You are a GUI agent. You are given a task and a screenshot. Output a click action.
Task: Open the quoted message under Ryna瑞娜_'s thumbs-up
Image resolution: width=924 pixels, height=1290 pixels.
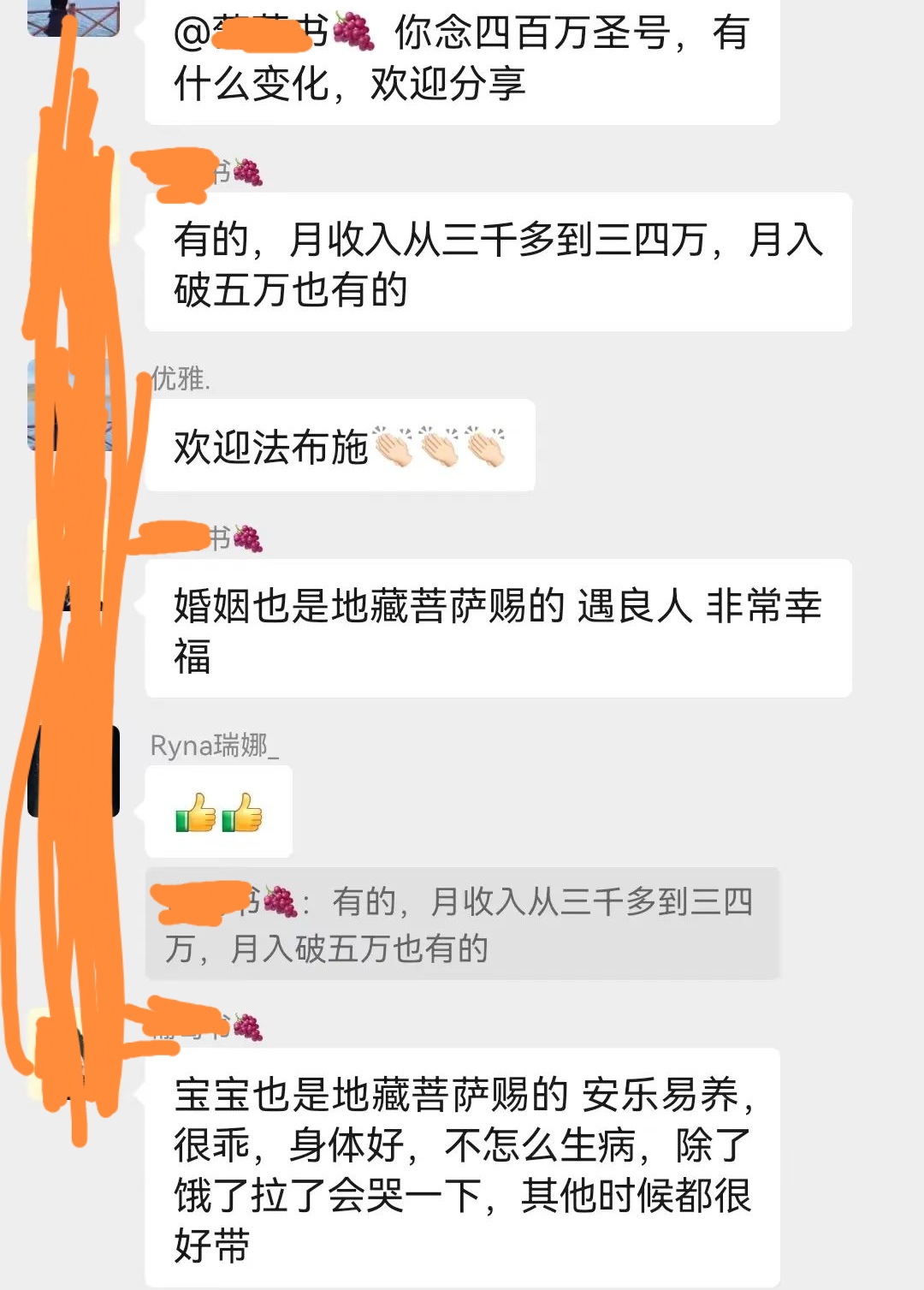[462, 924]
